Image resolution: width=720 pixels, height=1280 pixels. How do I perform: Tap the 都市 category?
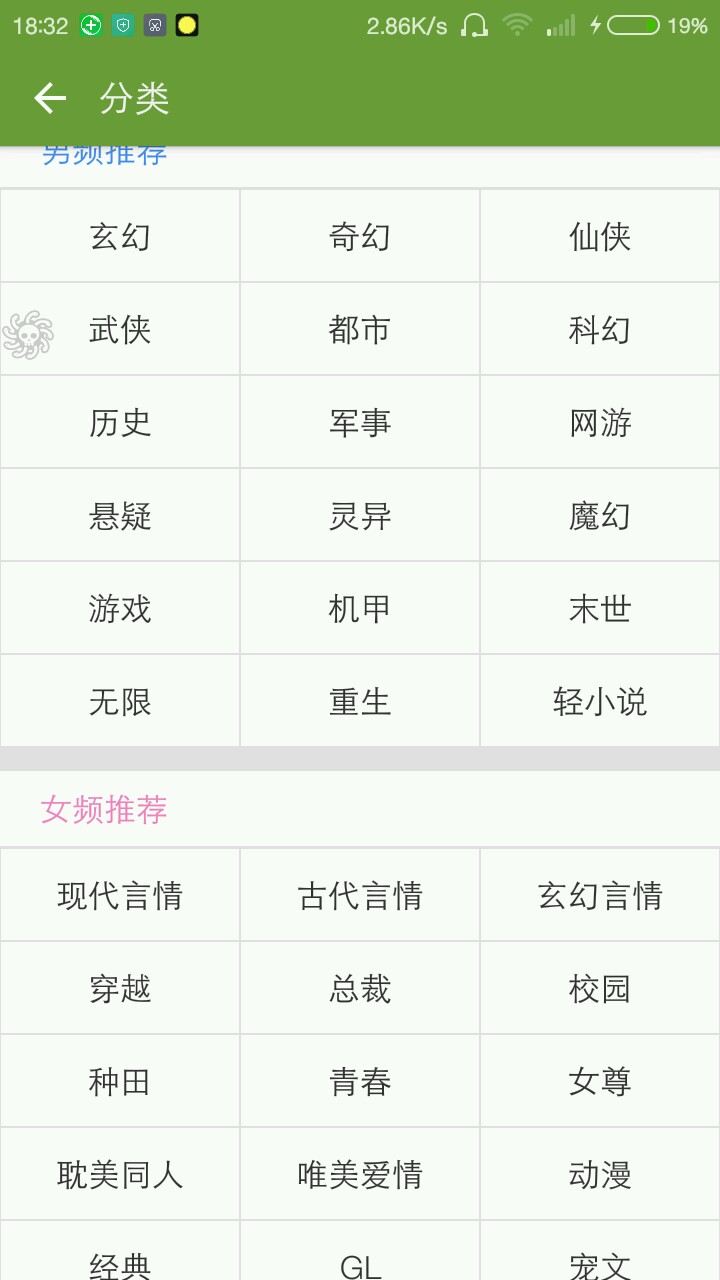pyautogui.click(x=360, y=330)
